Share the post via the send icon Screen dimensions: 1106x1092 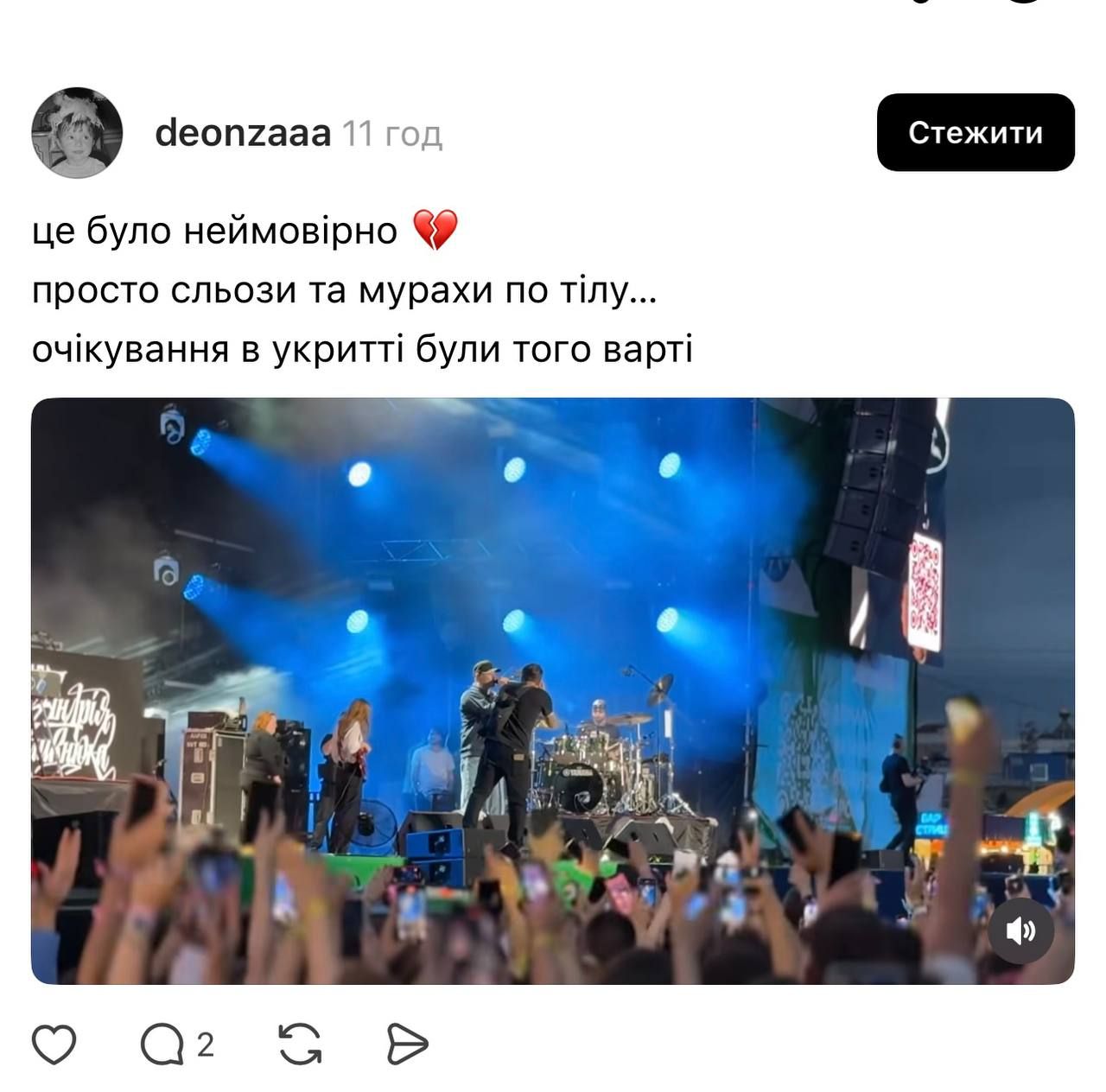point(406,1044)
